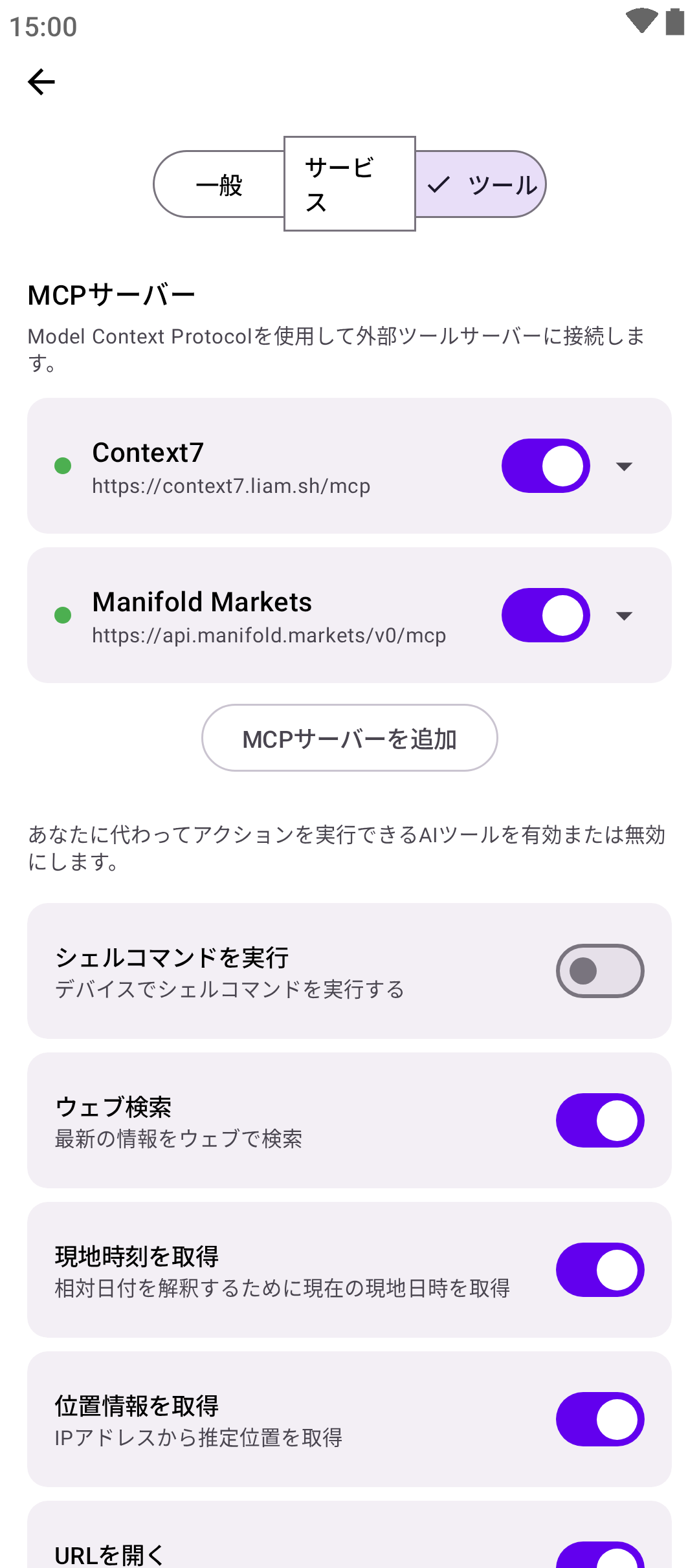
Task: Expand the Manifold Markets server details
Action: 624,616
